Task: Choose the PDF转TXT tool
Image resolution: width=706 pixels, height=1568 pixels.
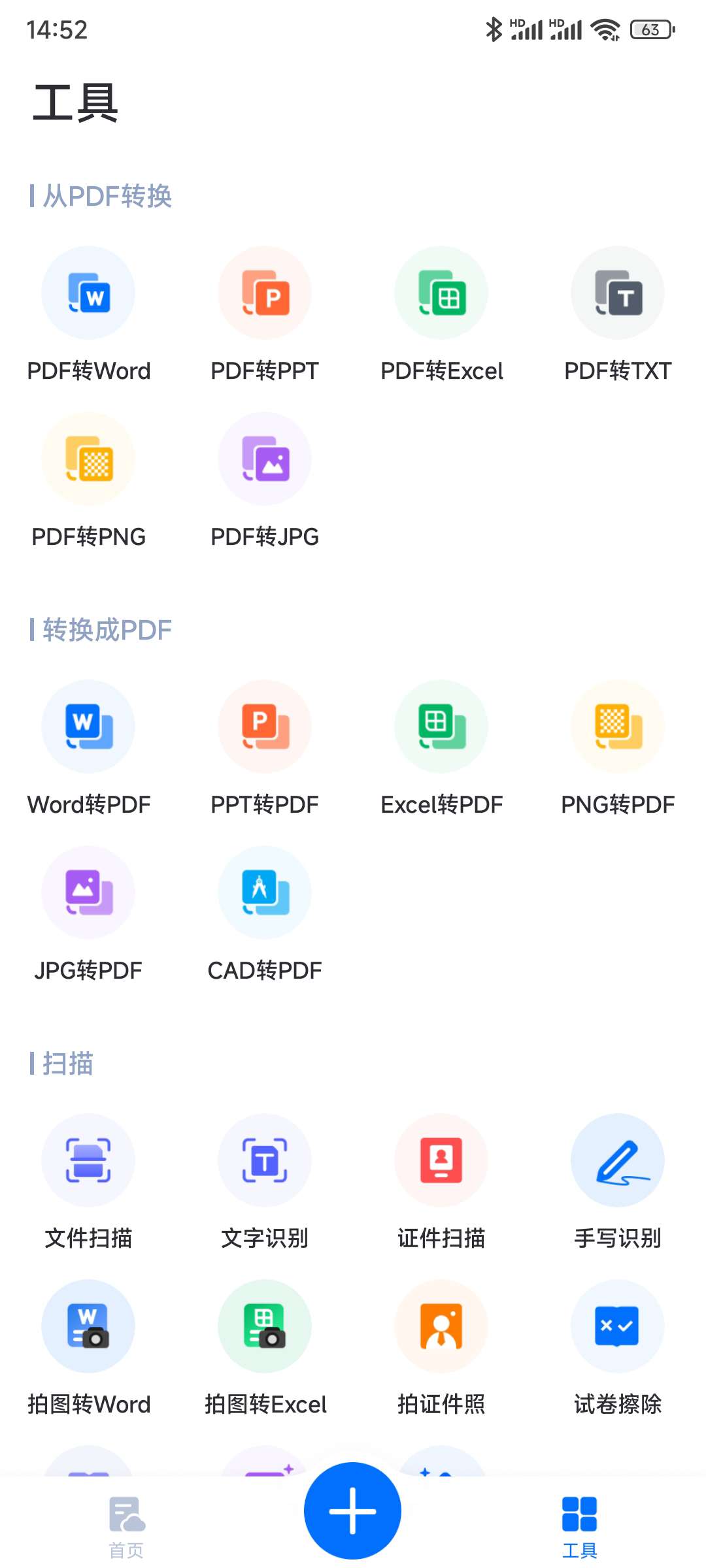Action: point(618,293)
